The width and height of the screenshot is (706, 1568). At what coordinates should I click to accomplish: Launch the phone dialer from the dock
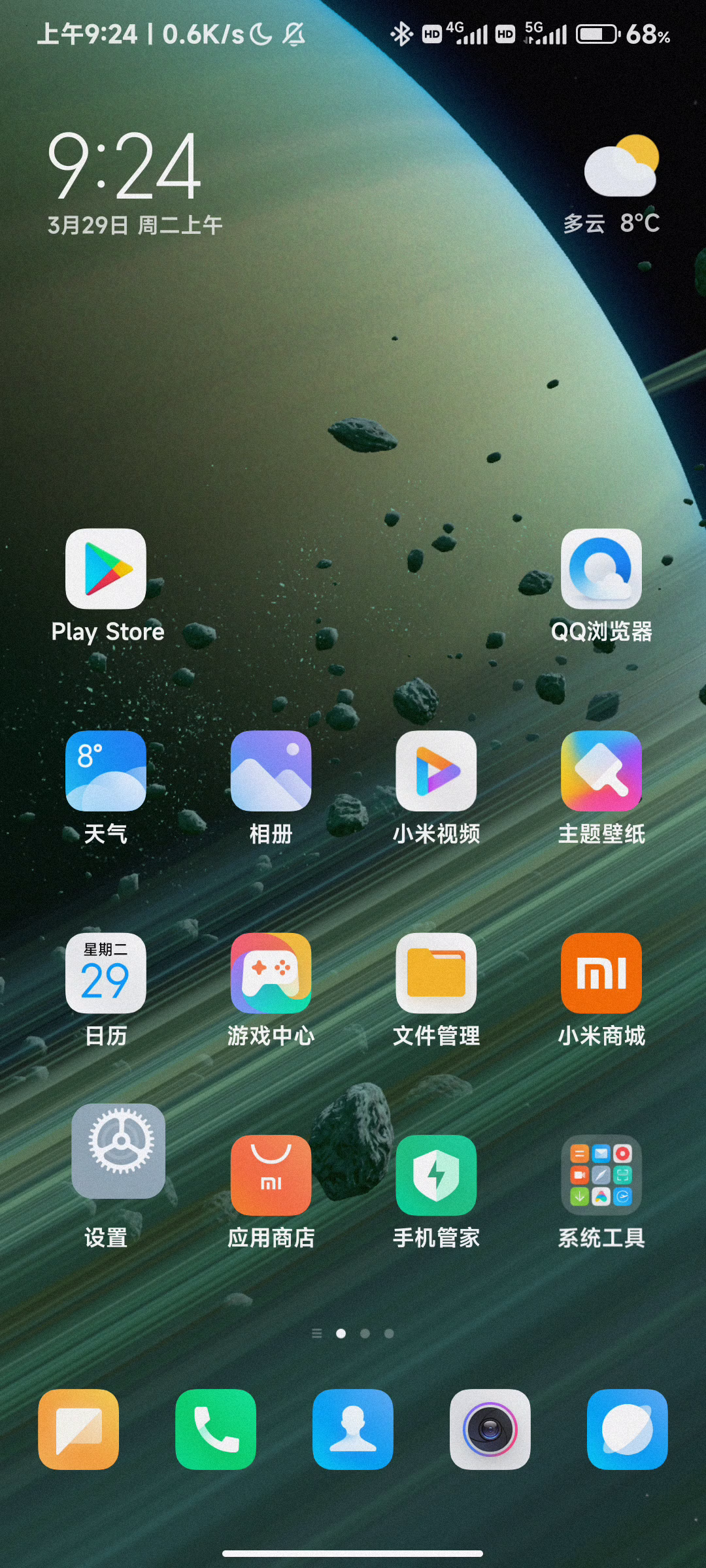tap(216, 1429)
